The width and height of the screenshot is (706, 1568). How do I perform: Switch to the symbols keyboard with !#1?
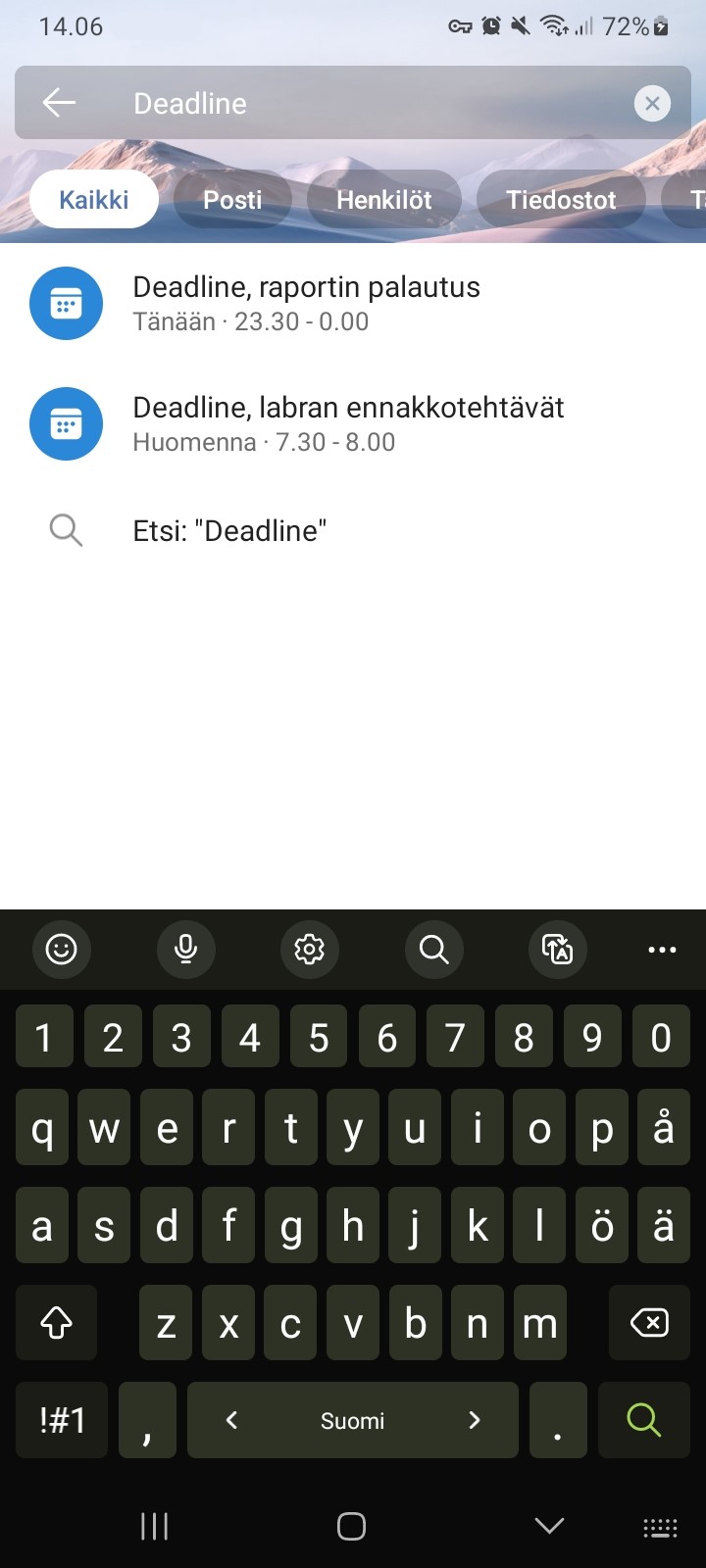pos(62,1420)
